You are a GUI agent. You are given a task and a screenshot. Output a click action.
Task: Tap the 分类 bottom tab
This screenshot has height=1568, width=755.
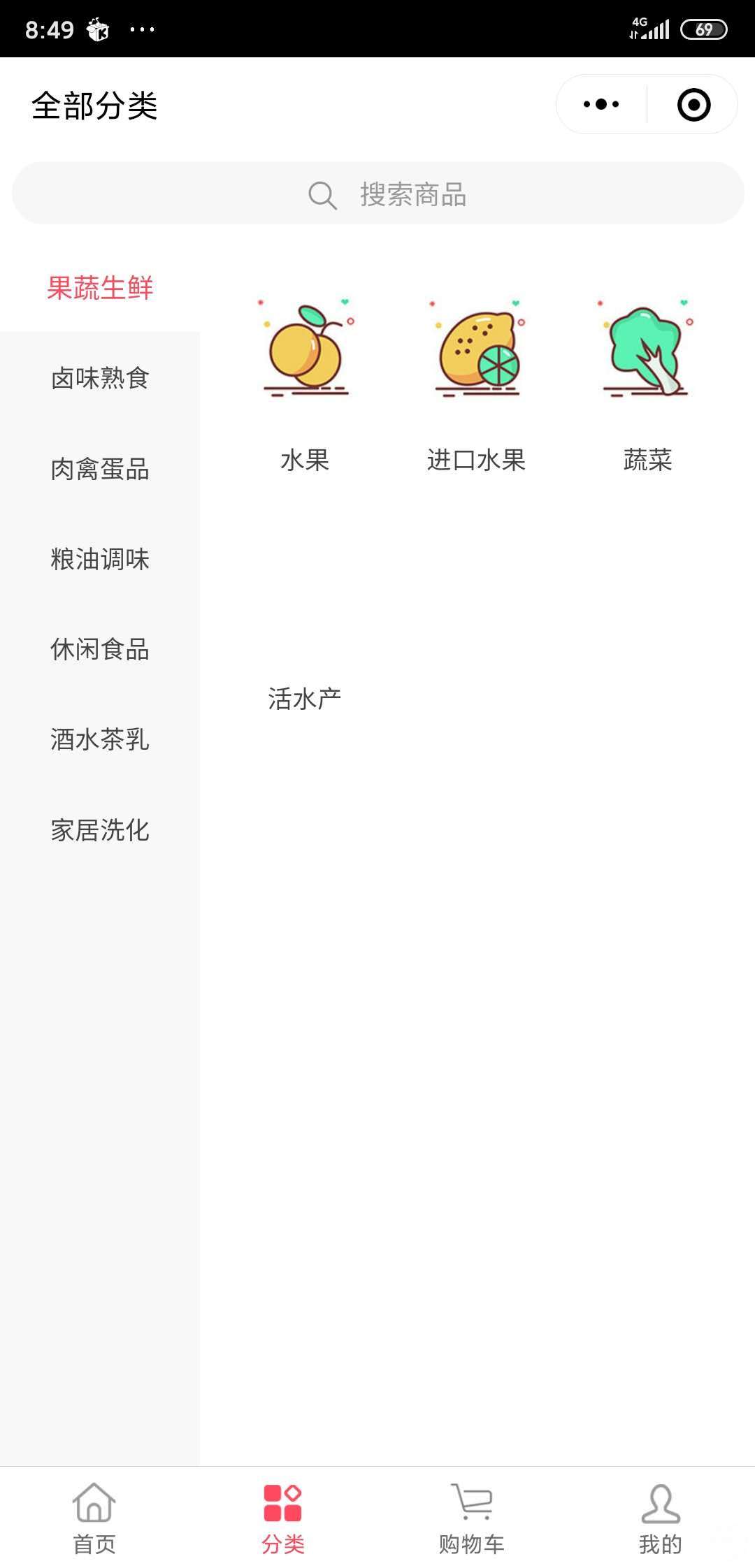pos(283,1518)
